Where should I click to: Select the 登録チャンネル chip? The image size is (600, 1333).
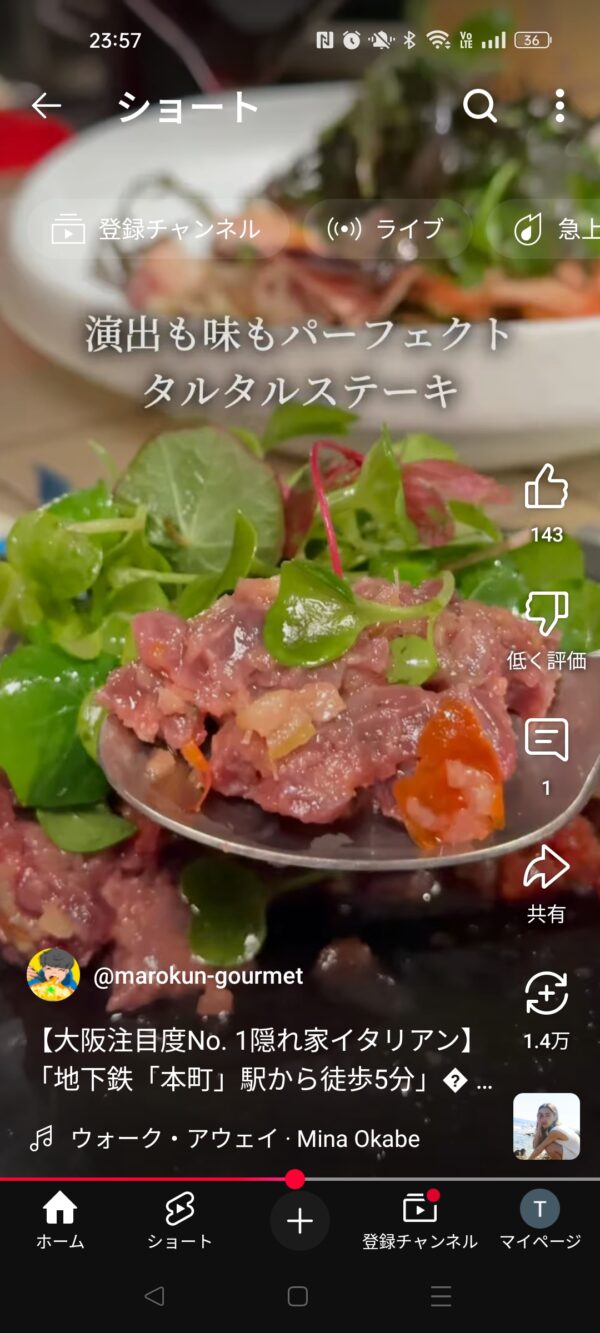click(x=157, y=229)
